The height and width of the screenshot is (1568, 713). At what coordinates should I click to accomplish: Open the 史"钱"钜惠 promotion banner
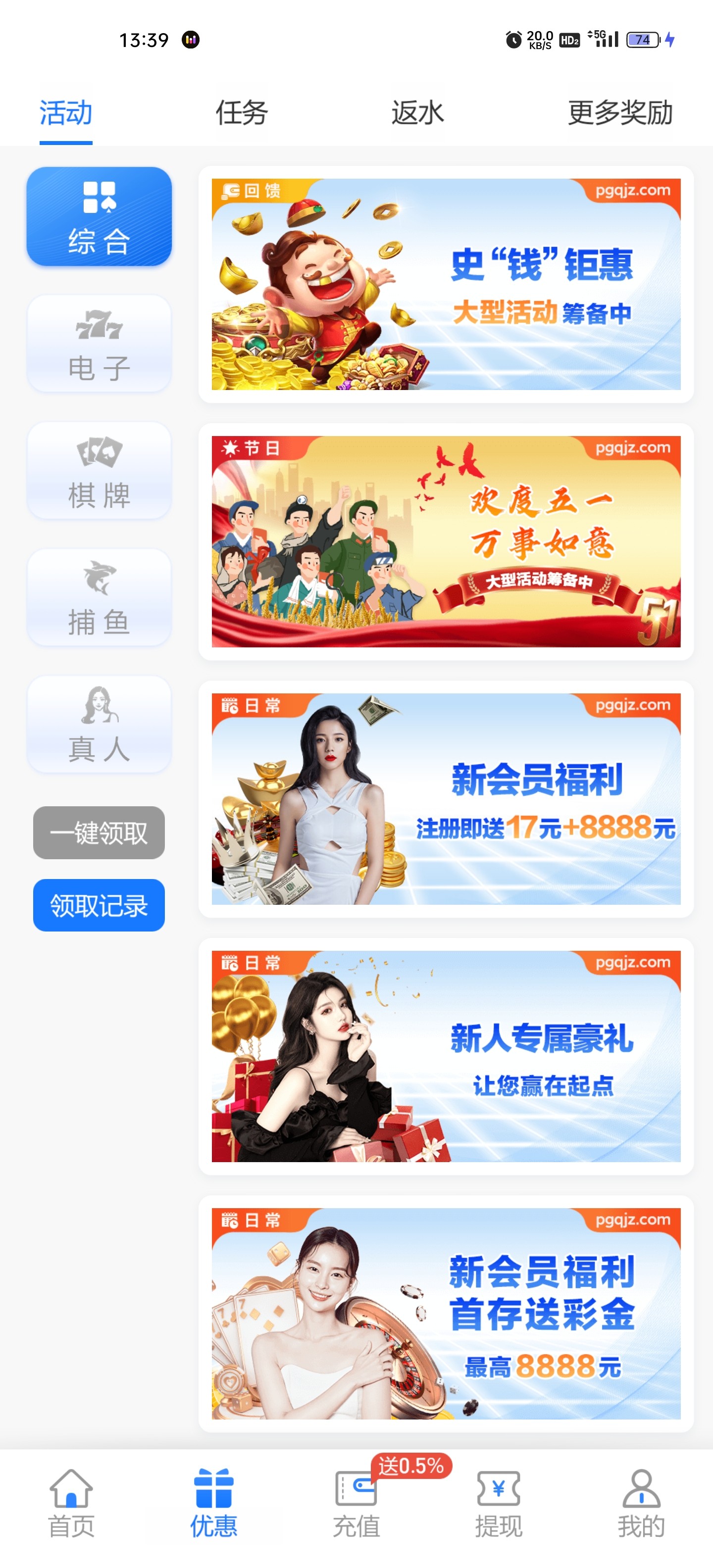(x=446, y=284)
